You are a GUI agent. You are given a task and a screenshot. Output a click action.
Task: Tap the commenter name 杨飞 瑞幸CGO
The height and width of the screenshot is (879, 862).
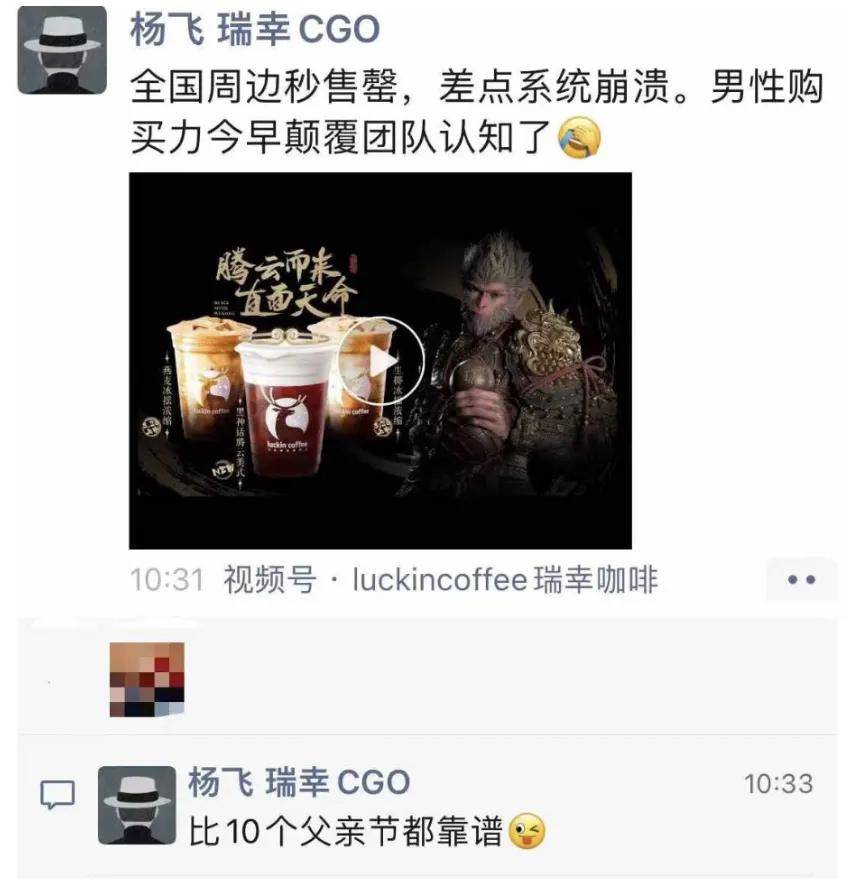pyautogui.click(x=299, y=783)
